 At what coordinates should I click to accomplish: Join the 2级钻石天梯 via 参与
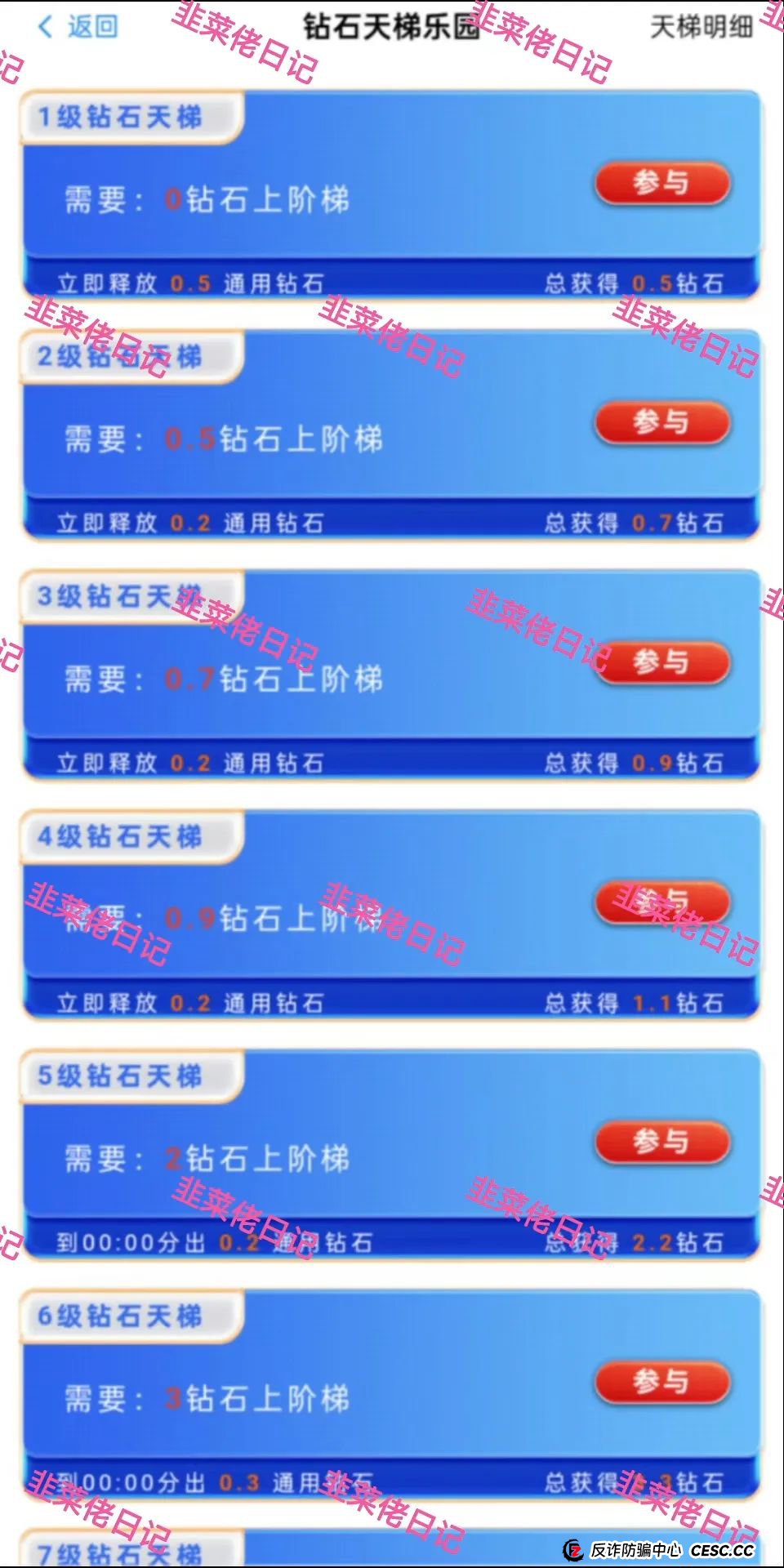661,422
